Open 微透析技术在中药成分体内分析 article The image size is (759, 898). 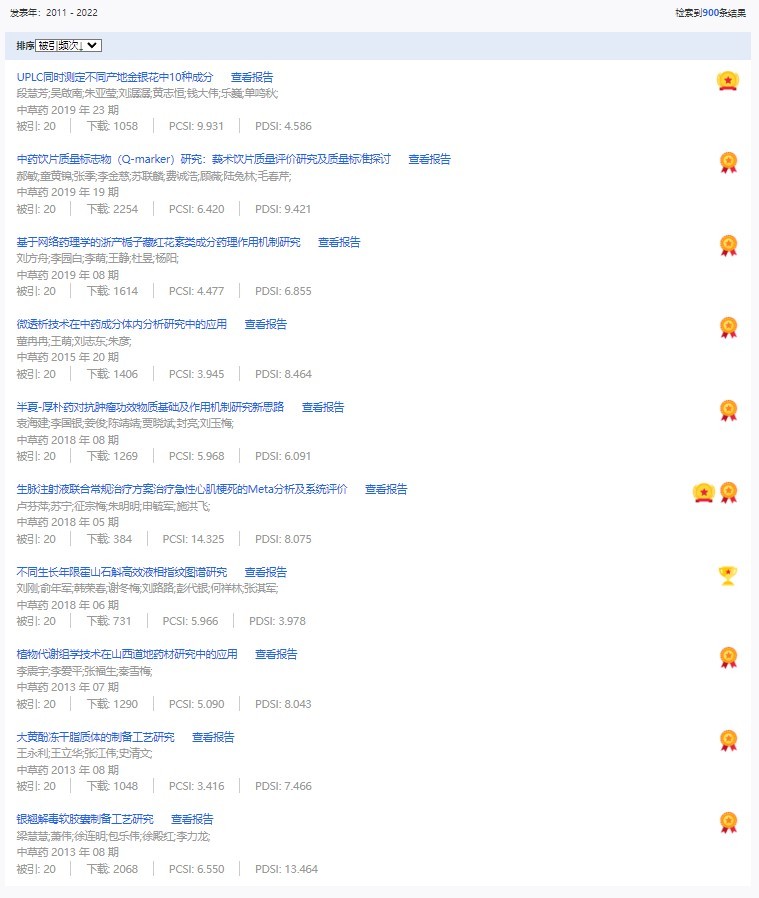pos(122,324)
